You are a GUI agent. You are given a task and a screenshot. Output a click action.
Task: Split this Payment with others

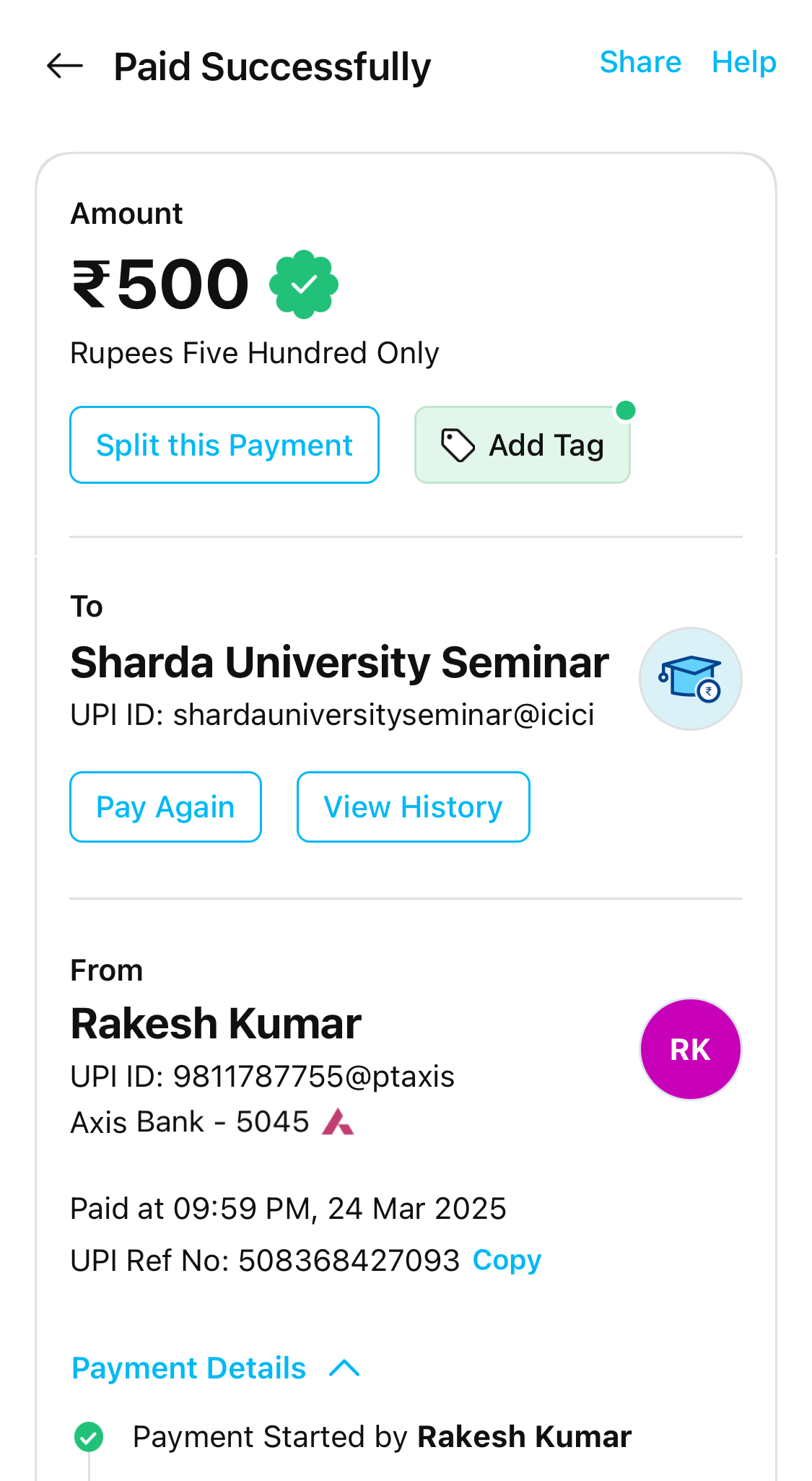[x=224, y=445]
